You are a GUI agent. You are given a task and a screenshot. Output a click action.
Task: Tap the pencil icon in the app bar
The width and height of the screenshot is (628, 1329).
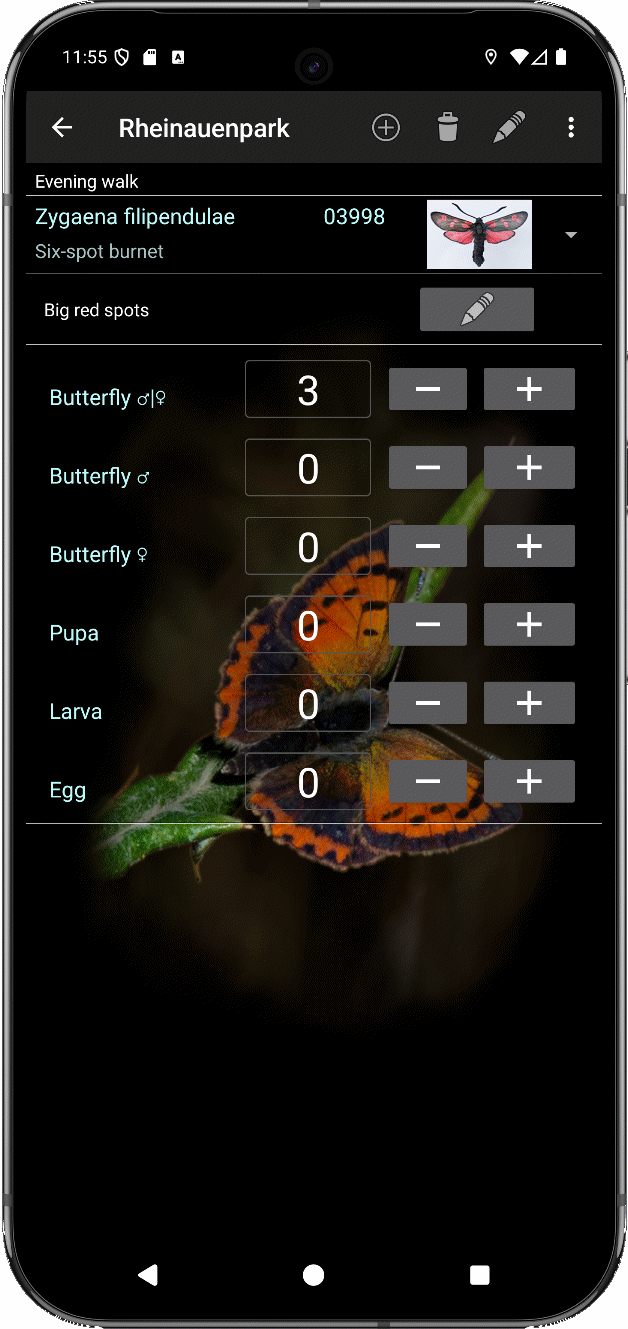509,128
